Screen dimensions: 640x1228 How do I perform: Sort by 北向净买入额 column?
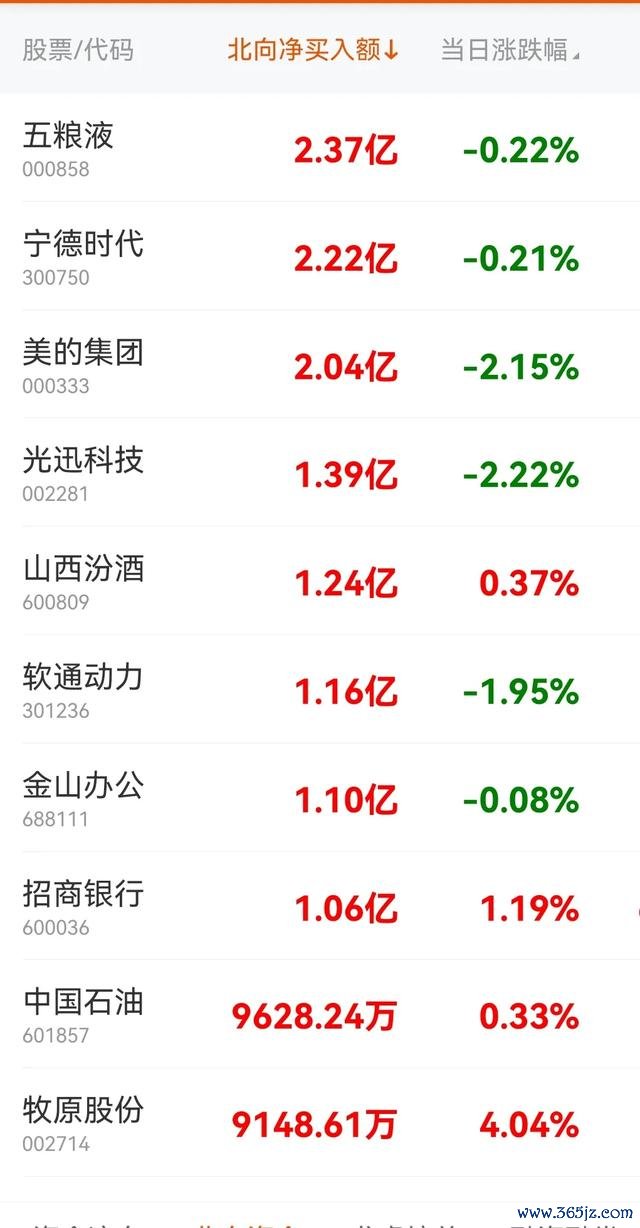(x=313, y=50)
